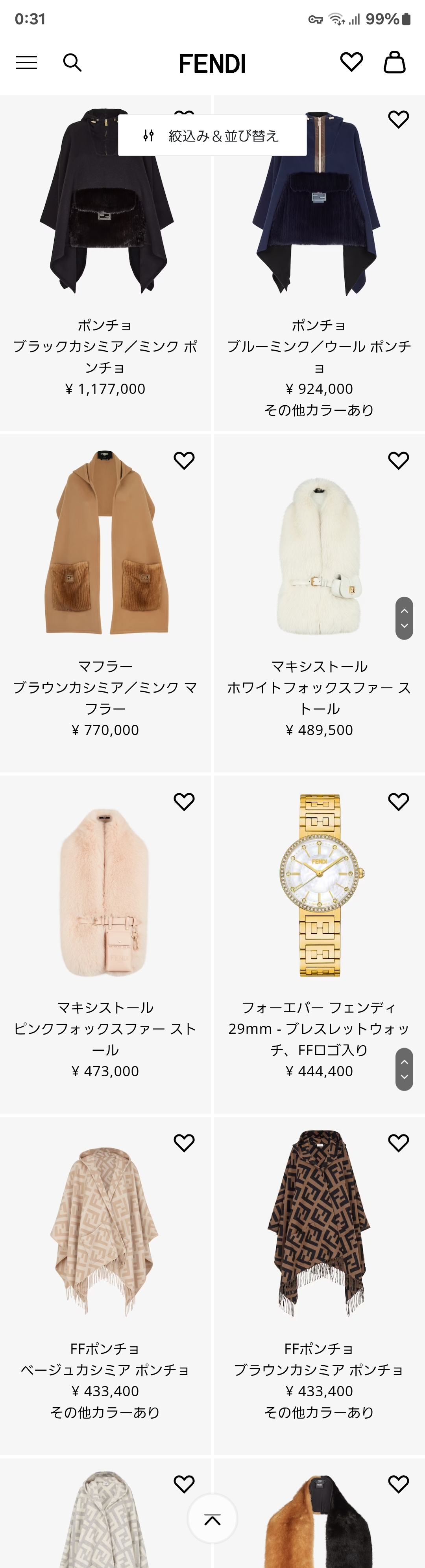Viewport: 425px width, 1568px height.
Task: Open the search icon
Action: (72, 62)
